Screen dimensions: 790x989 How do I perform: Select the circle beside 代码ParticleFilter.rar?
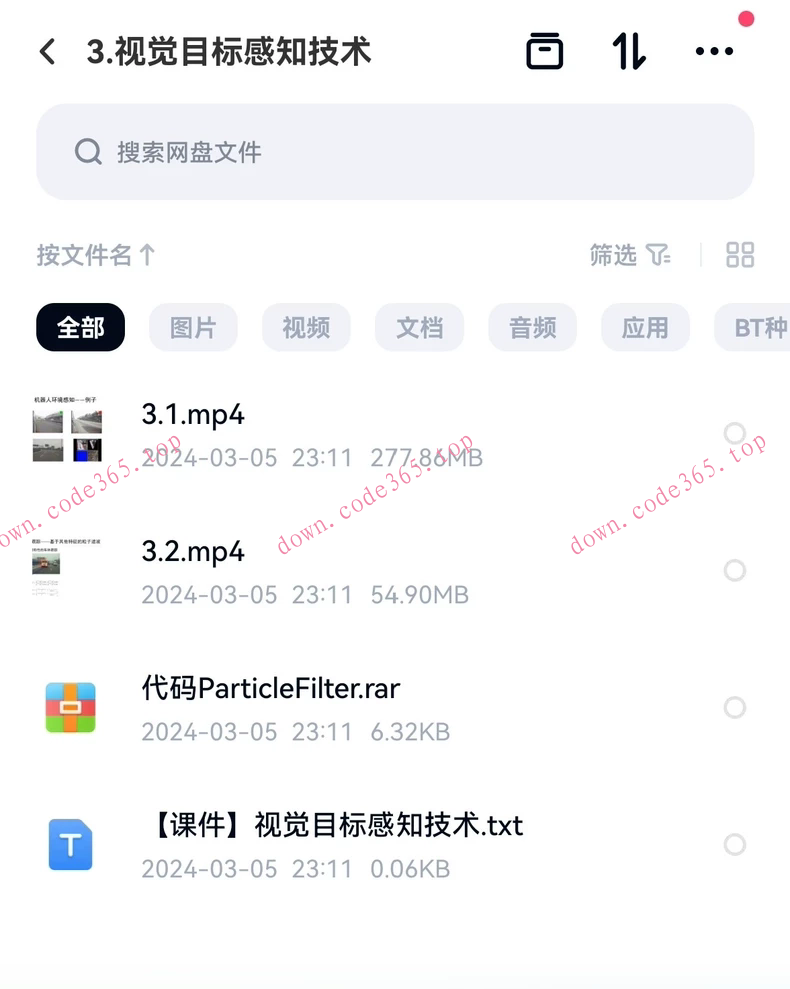(x=735, y=707)
